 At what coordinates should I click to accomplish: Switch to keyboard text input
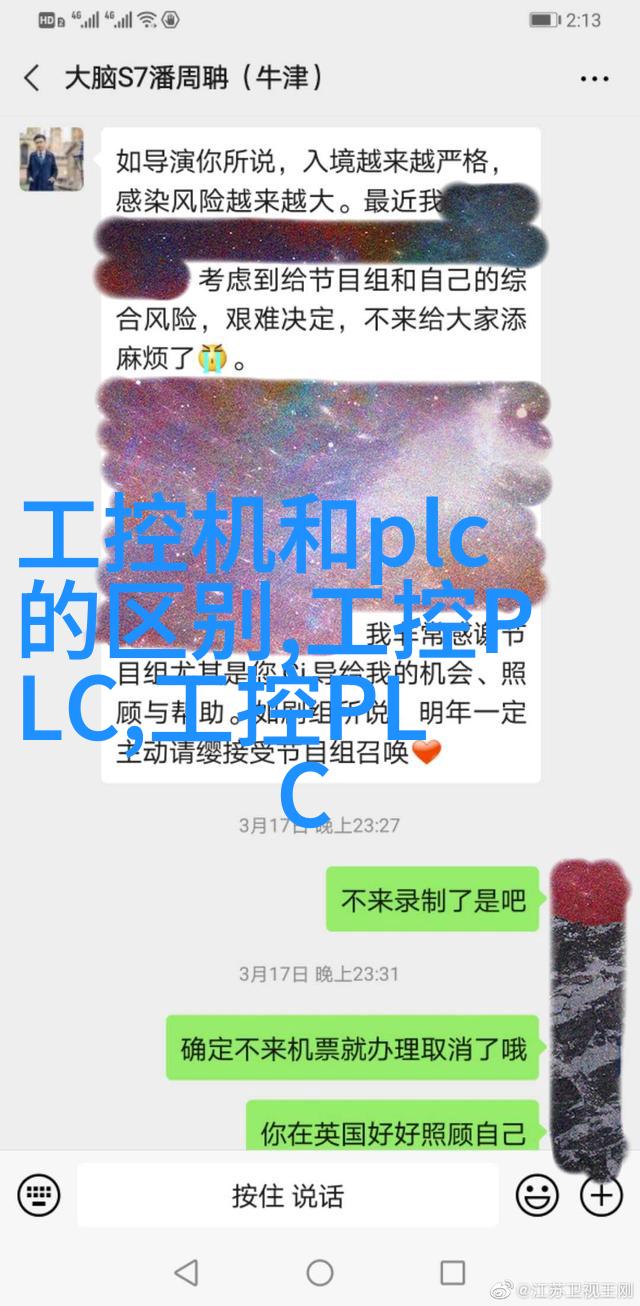point(39,1194)
